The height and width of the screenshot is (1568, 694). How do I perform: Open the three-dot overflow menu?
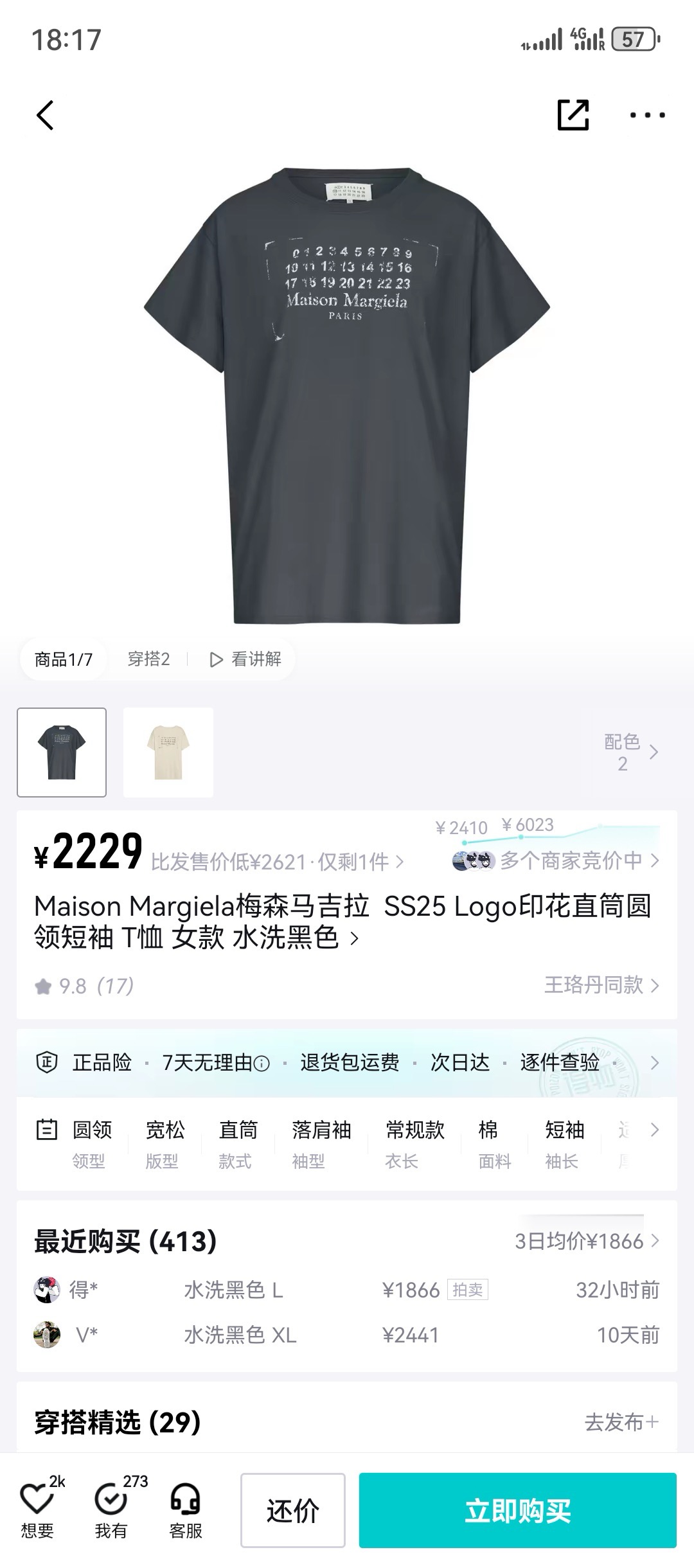(x=647, y=116)
